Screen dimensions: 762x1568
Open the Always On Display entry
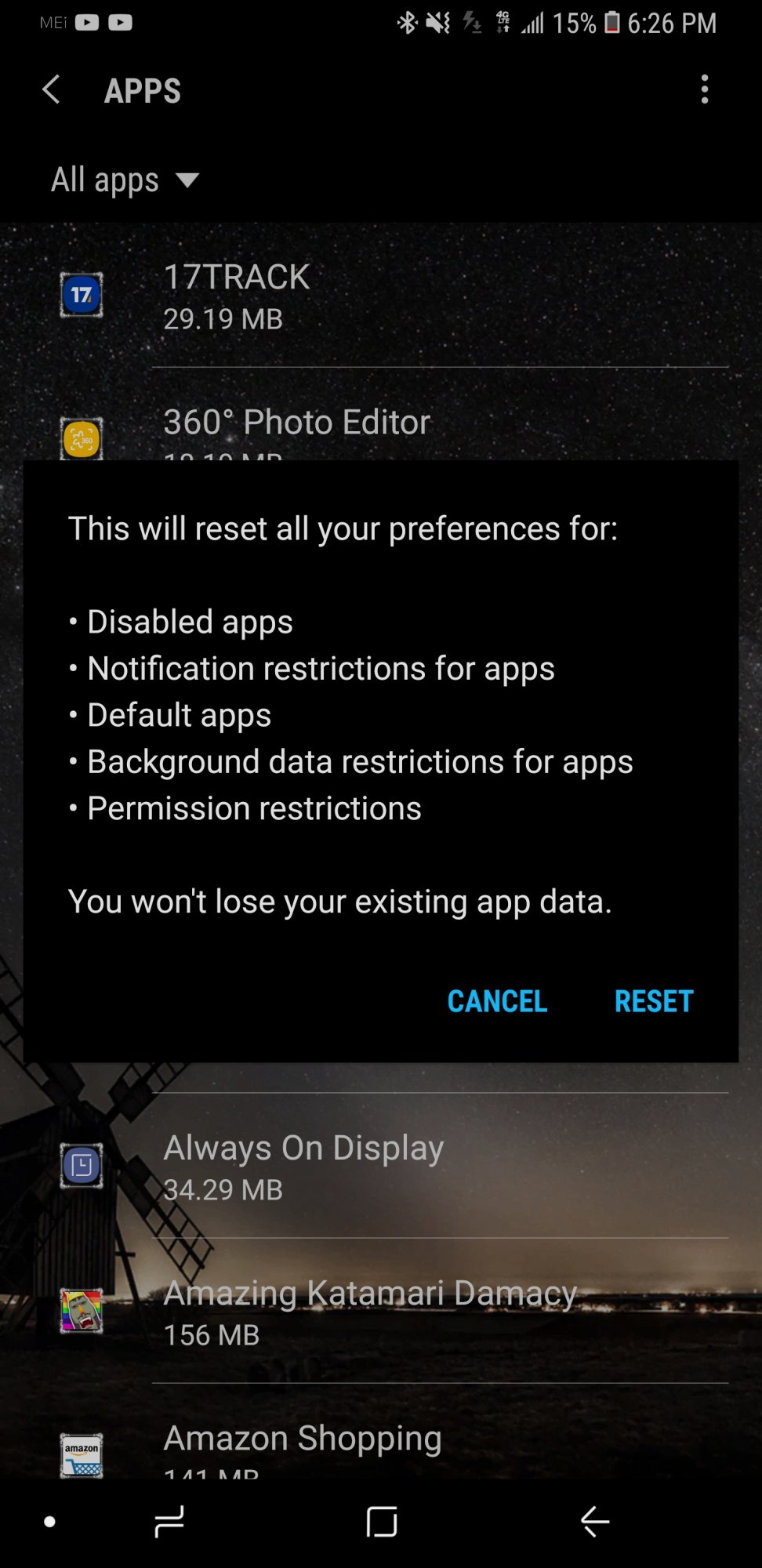(381, 1166)
